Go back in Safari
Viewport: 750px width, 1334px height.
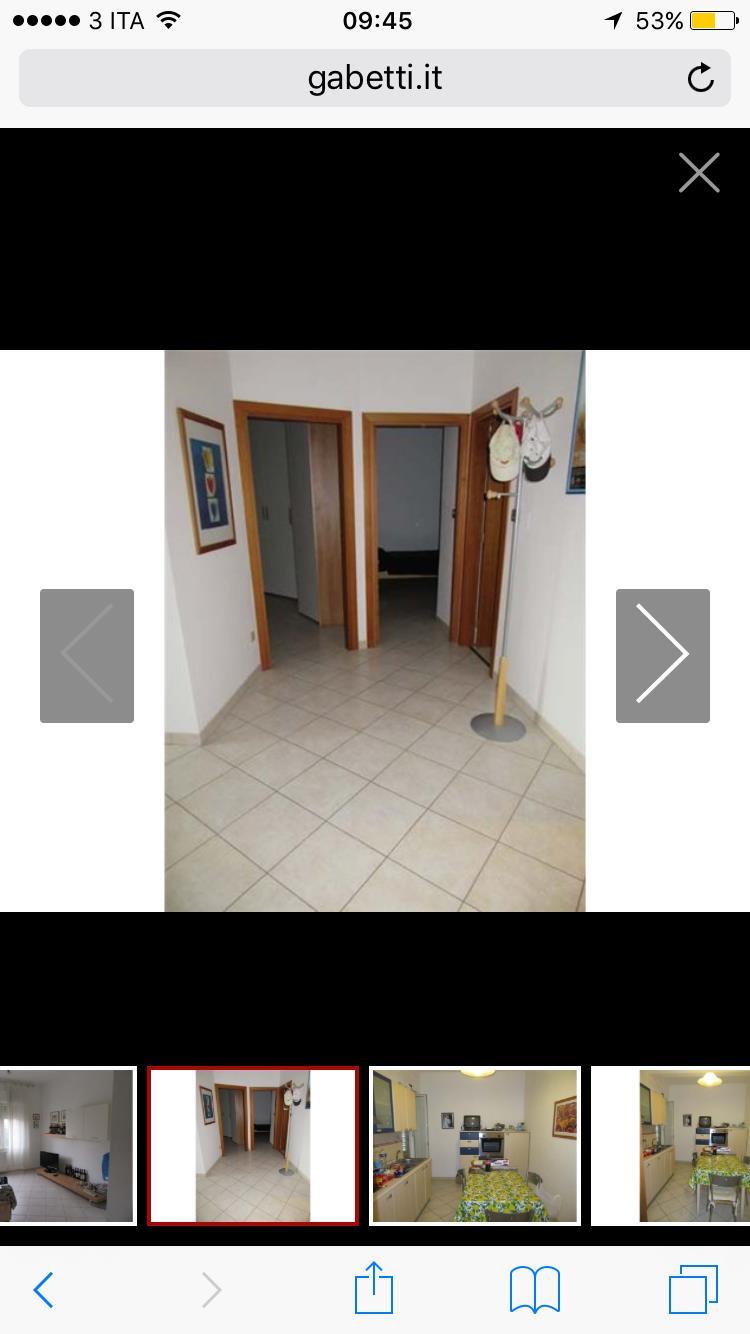(43, 1290)
